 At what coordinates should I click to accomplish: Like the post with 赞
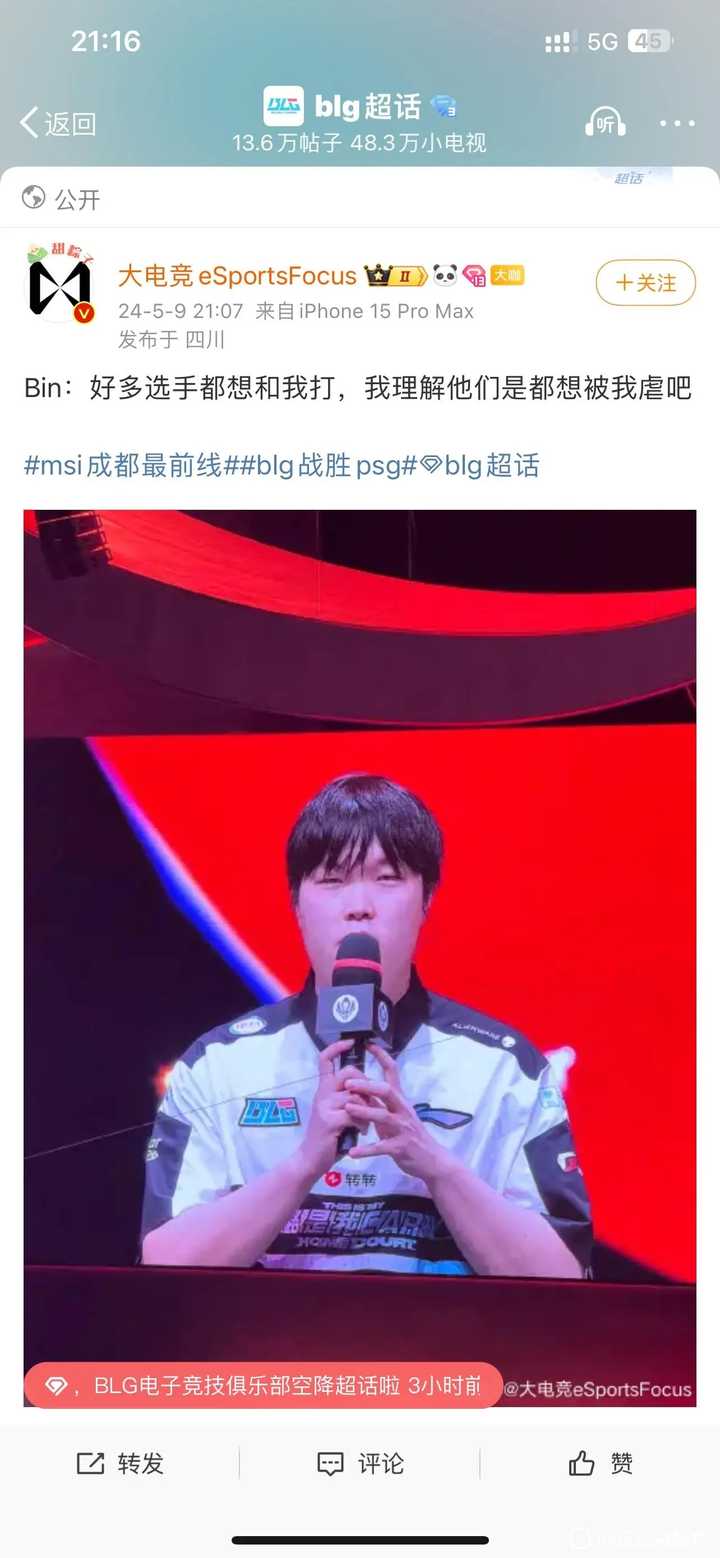[600, 1464]
